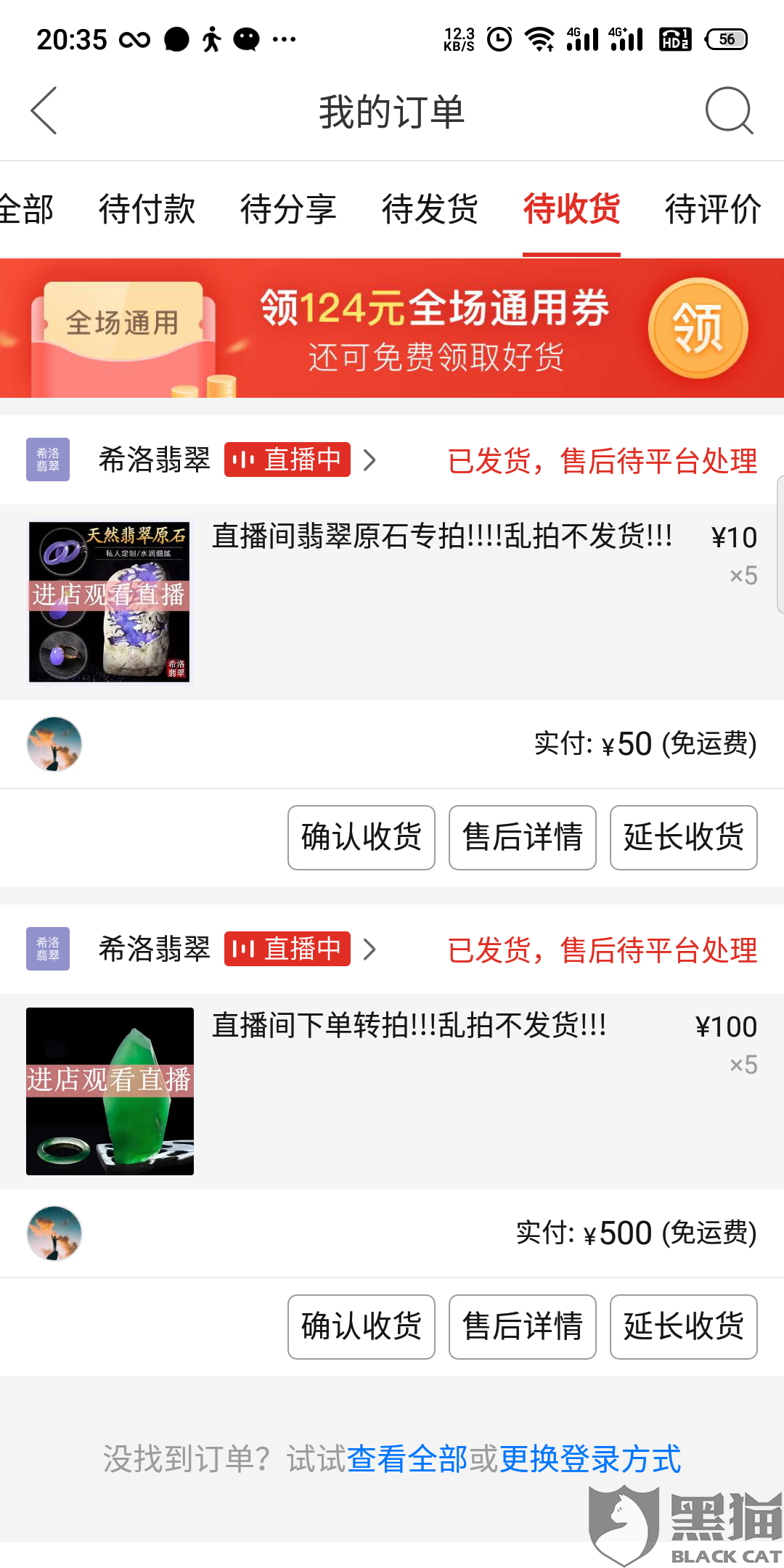Open the 查看全部 link

tap(407, 1458)
